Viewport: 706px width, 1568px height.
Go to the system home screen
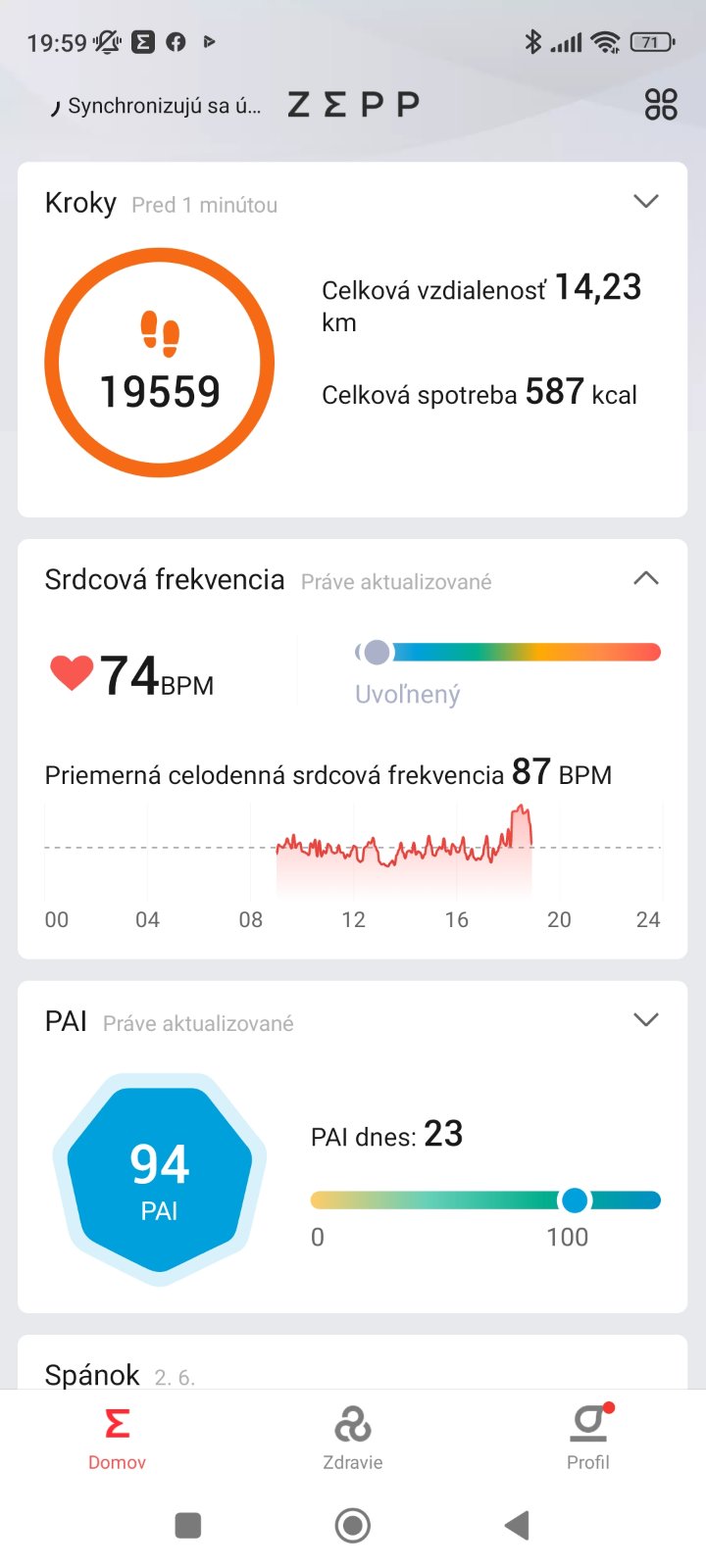(x=353, y=1526)
